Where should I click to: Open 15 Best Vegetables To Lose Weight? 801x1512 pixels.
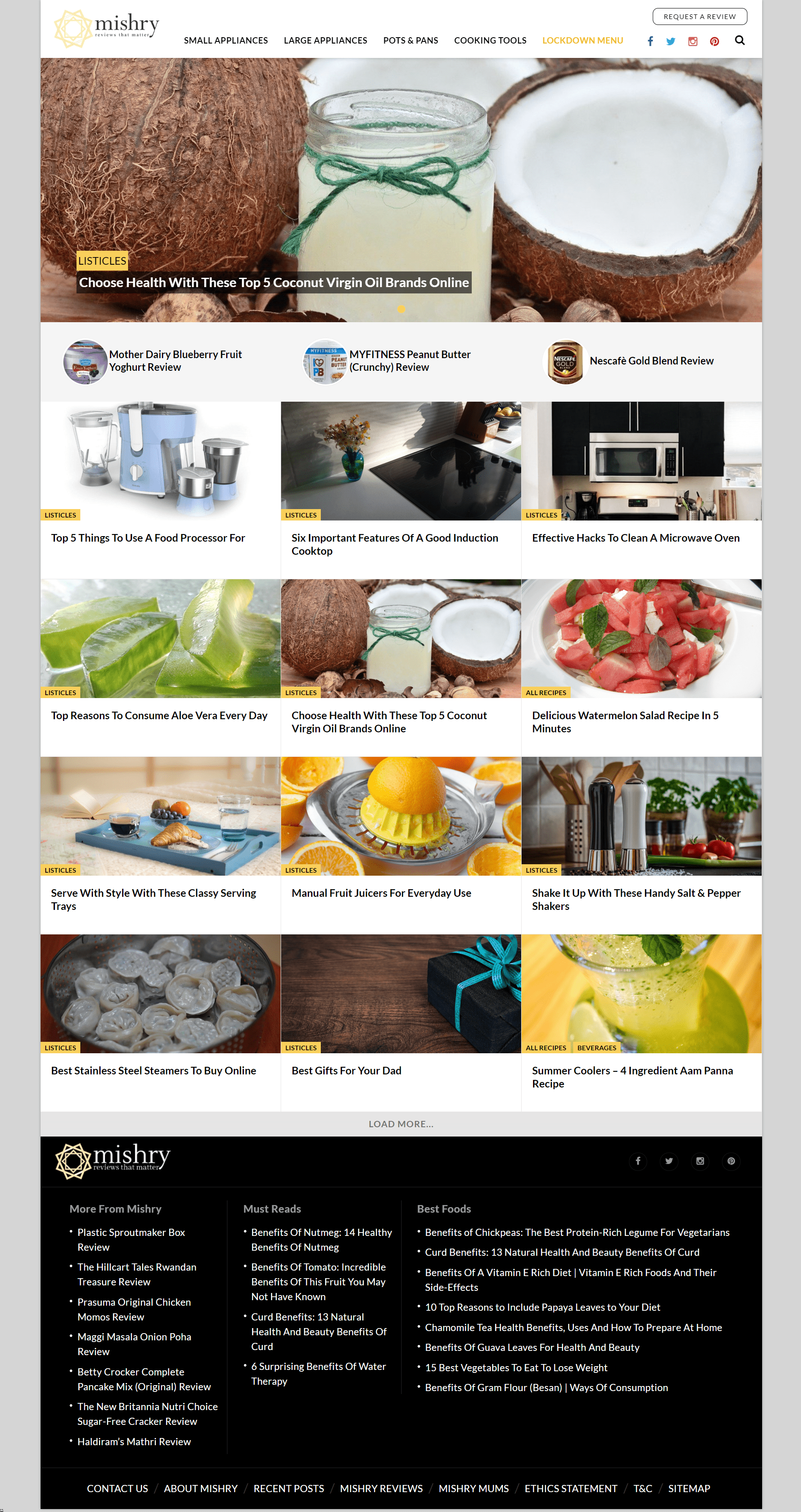coord(516,1367)
